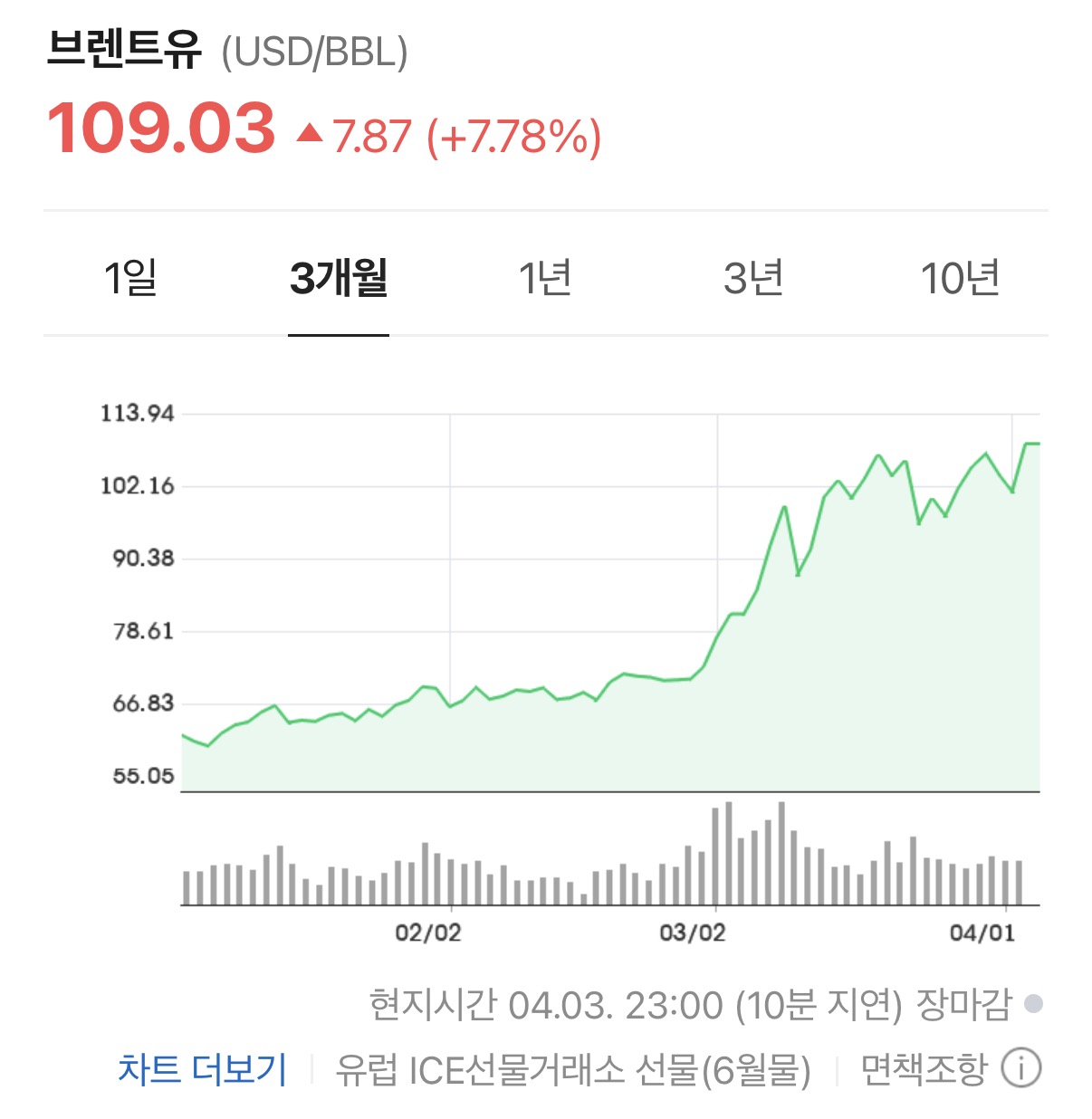Select the 3개월 chart tab
Image resolution: width=1092 pixels, height=1119 pixels.
click(339, 277)
